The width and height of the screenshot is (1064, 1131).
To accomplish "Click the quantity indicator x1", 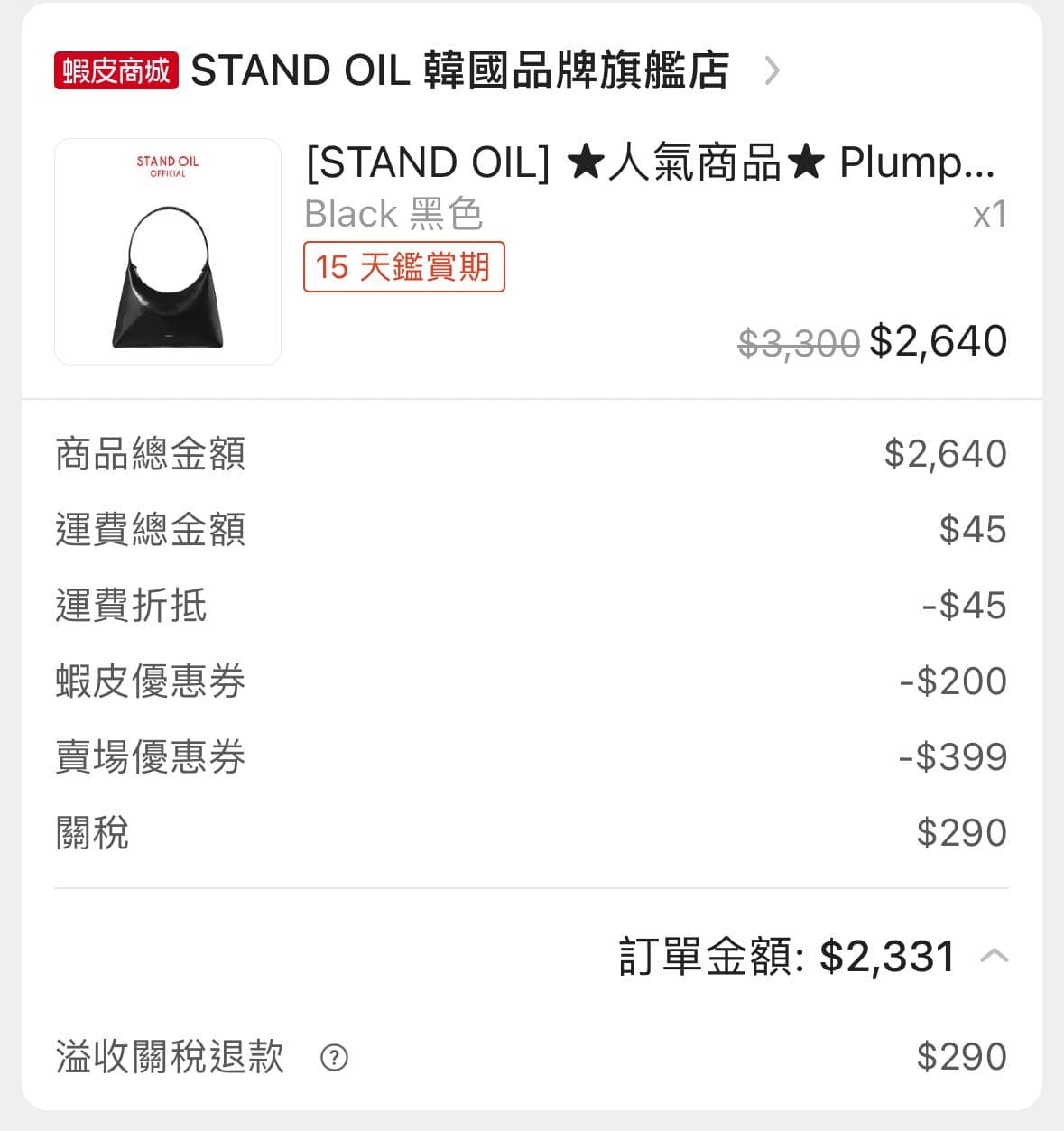I will (x=991, y=213).
